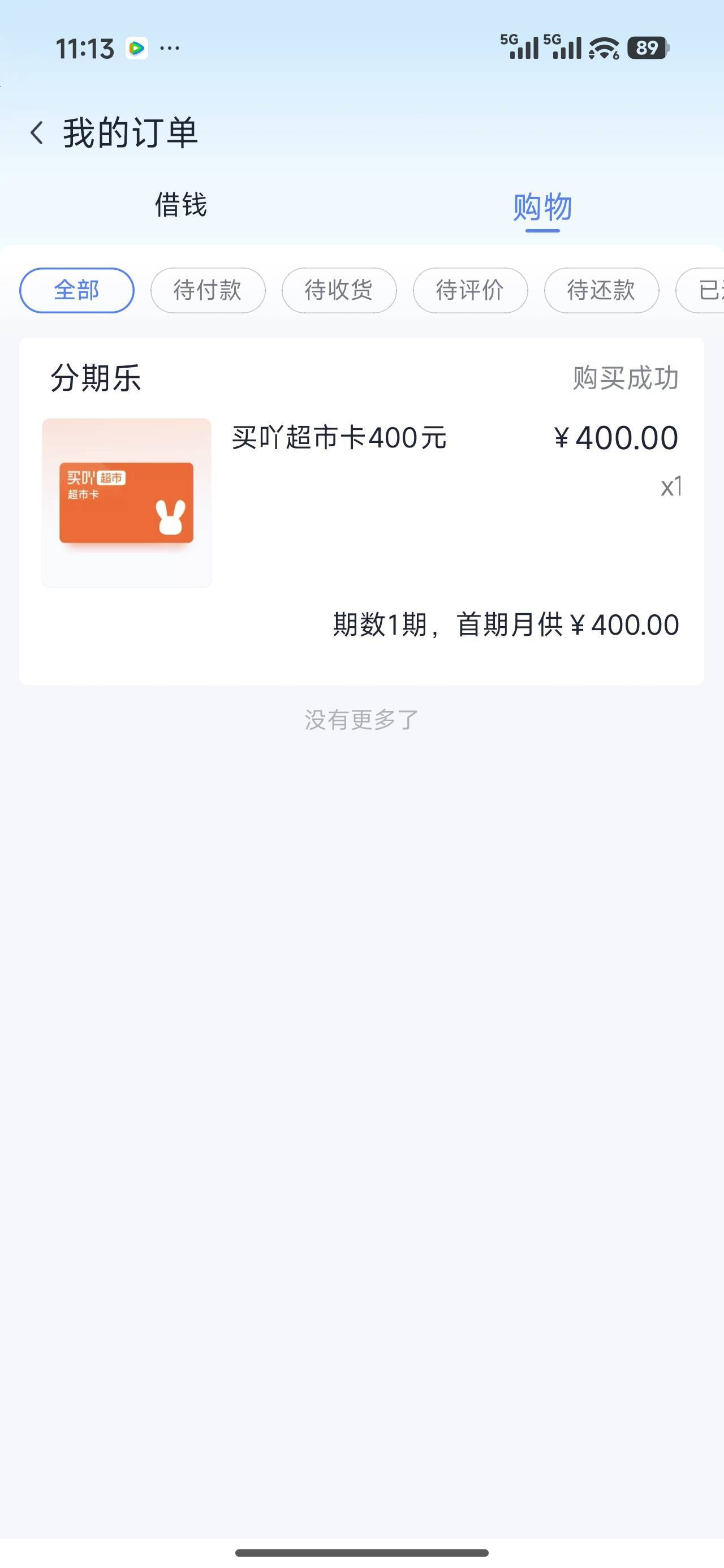724x1568 pixels.
Task: Filter by 待评价 orders
Action: point(470,290)
